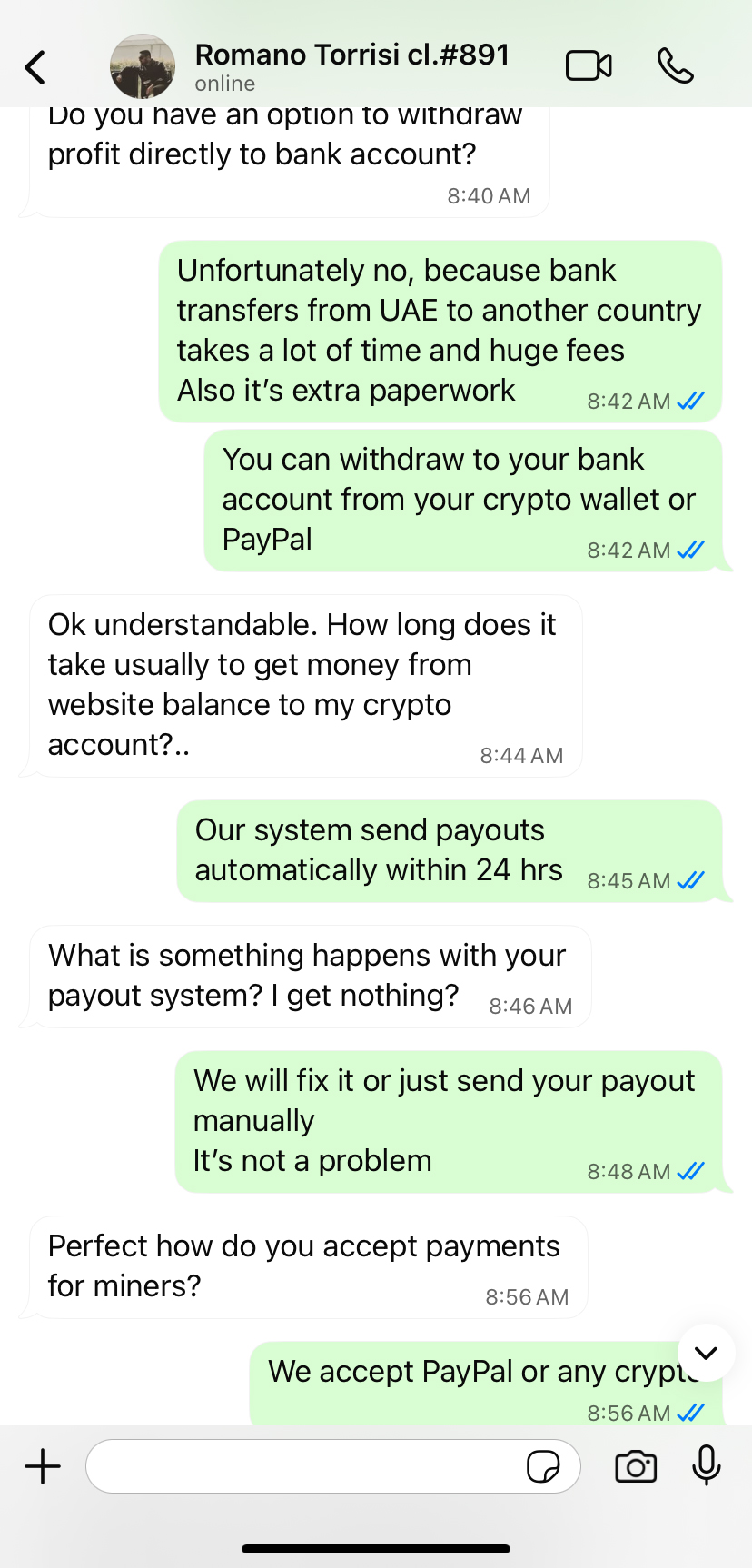This screenshot has width=752, height=1568.
Task: Record a voice message
Action: point(706,1465)
